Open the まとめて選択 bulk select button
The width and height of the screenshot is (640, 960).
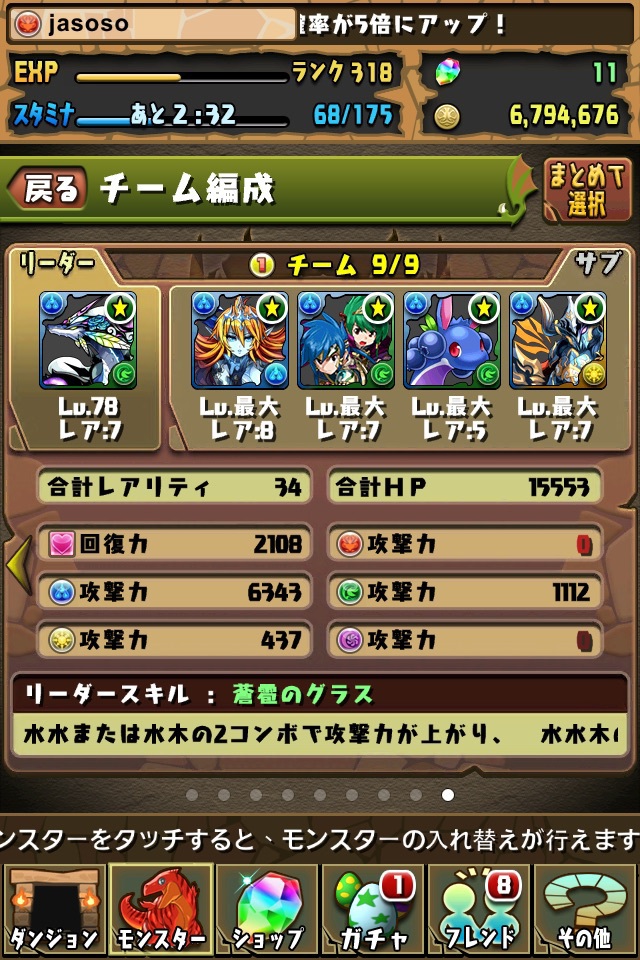point(587,189)
